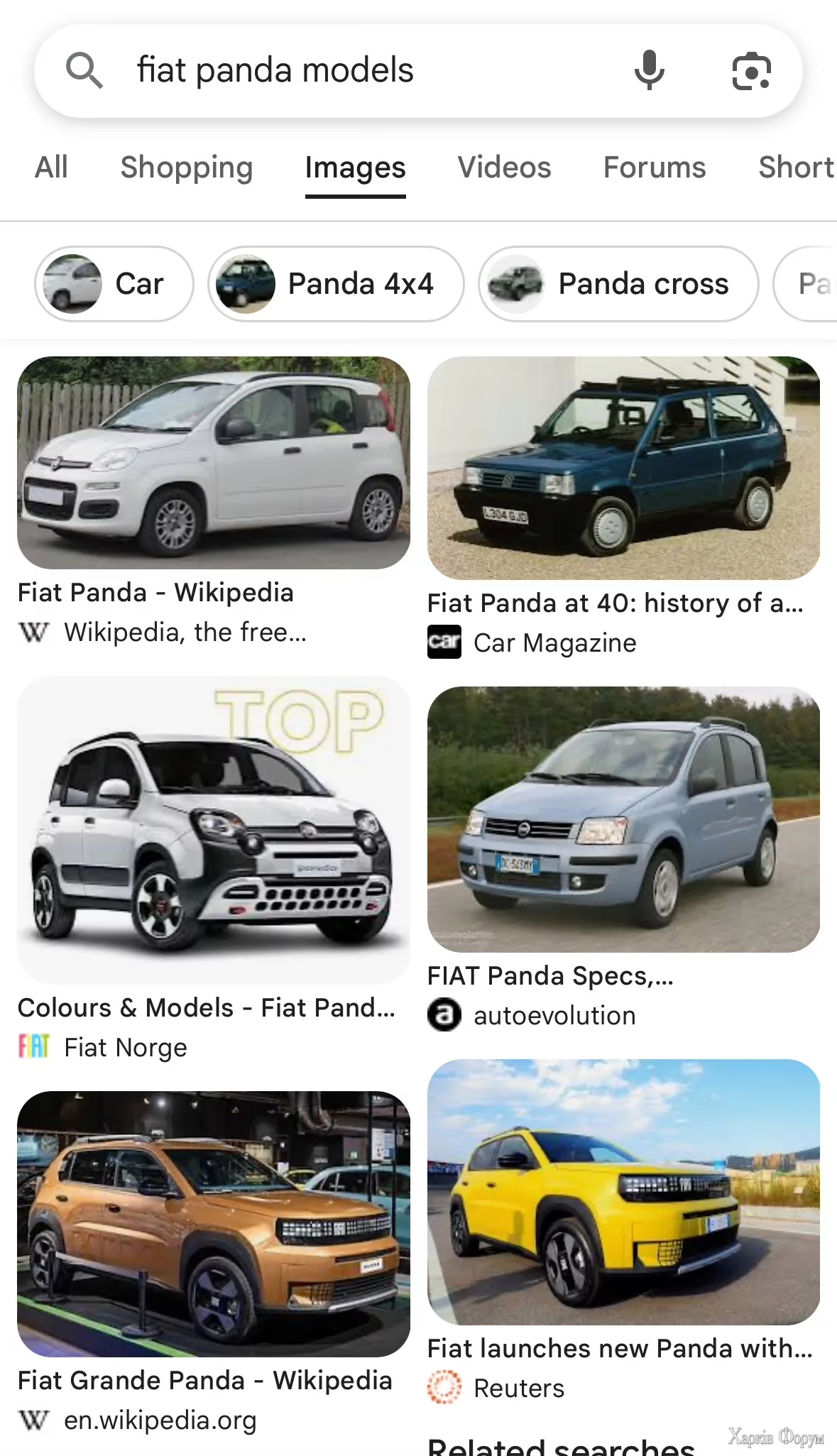Select the Panda cross filter chip
The width and height of the screenshot is (837, 1456).
click(618, 284)
